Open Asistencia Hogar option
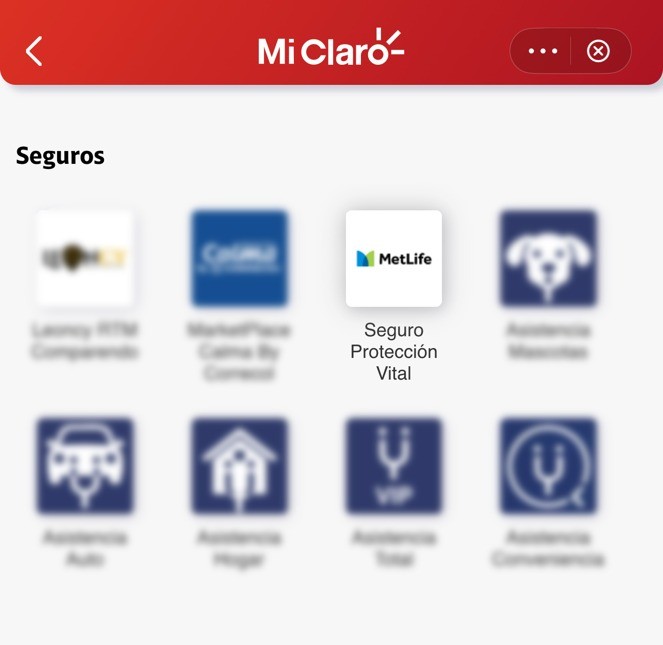The height and width of the screenshot is (645, 663). [239, 467]
